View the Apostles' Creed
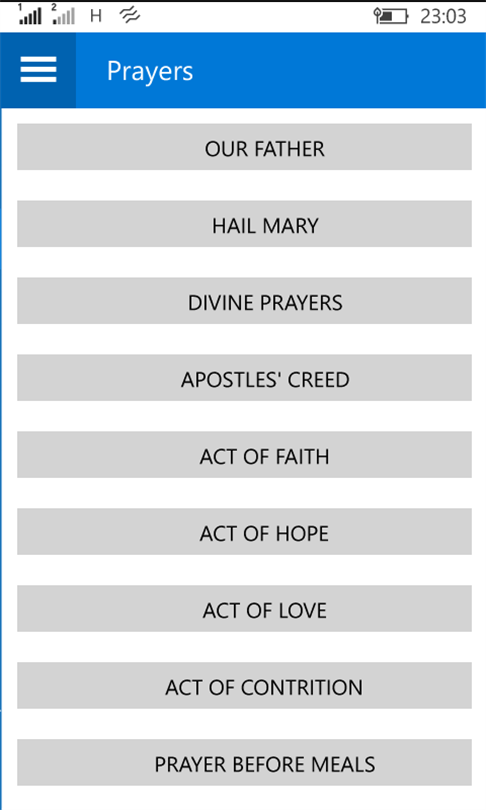 tap(244, 378)
